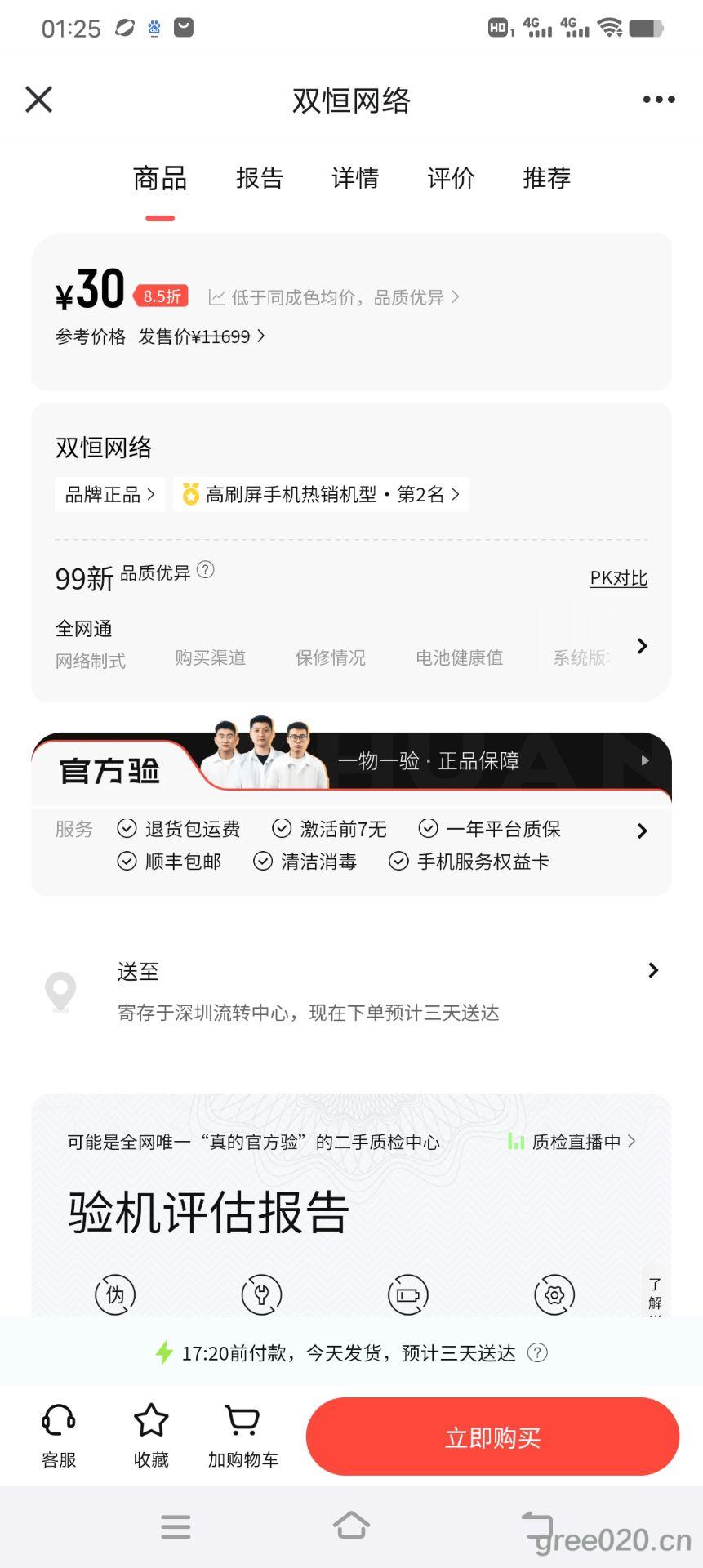This screenshot has width=703, height=1568.
Task: Switch to the 报告 tab
Action: click(x=260, y=178)
